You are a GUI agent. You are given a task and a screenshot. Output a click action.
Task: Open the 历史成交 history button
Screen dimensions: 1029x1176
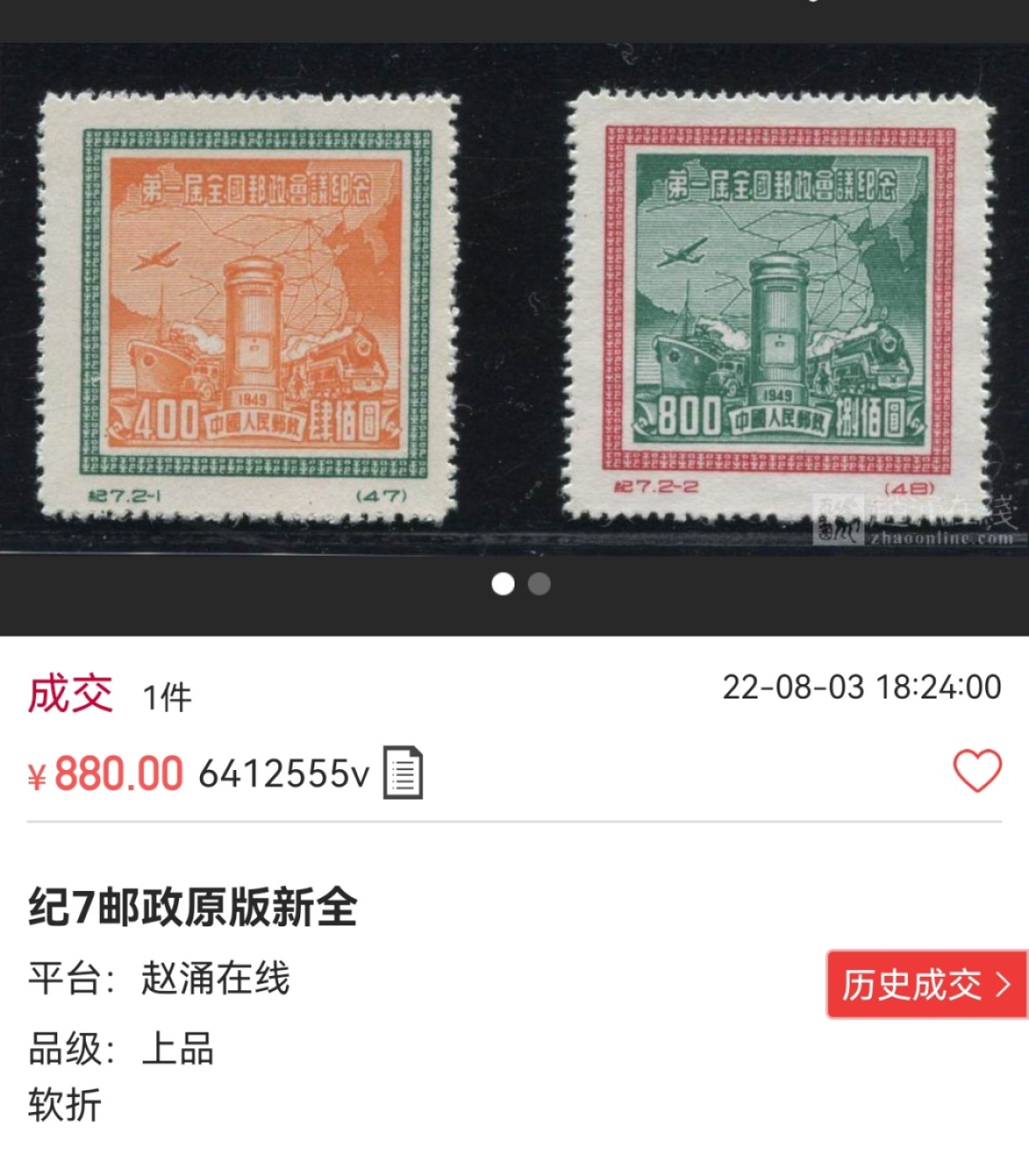coord(926,984)
